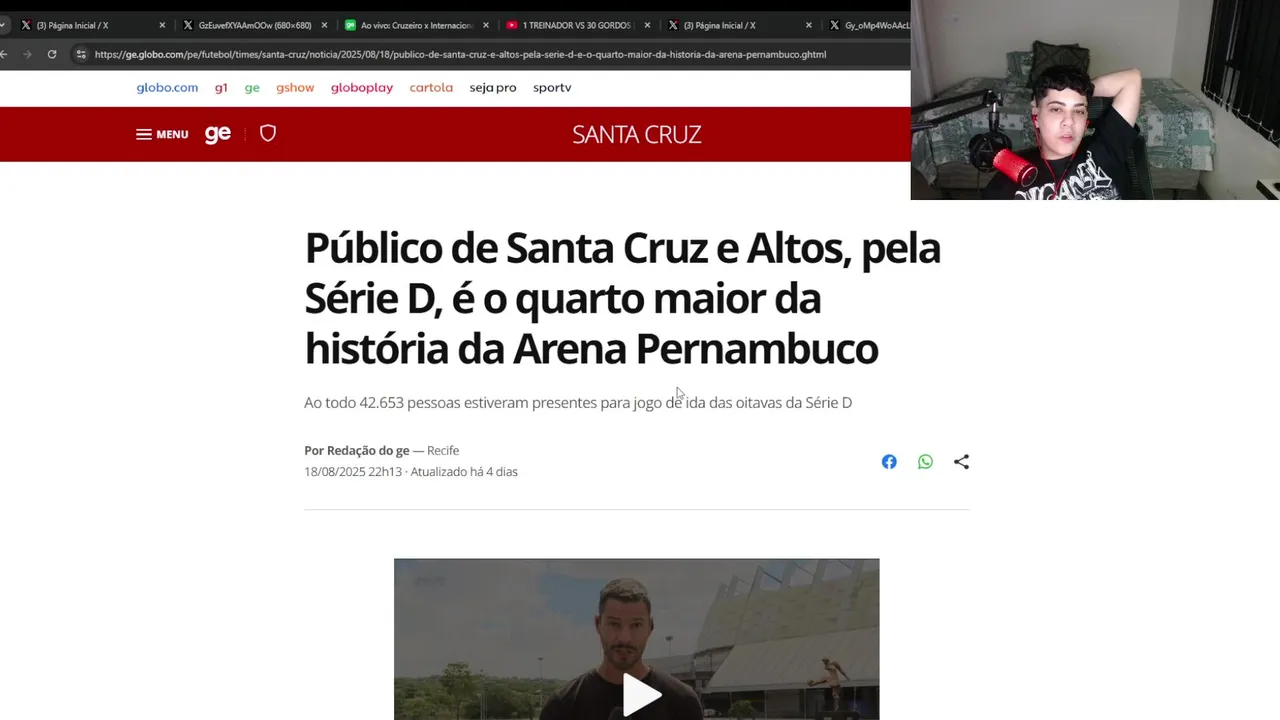The image size is (1280, 720).
Task: Open the MENU drawer button
Action: [x=162, y=134]
